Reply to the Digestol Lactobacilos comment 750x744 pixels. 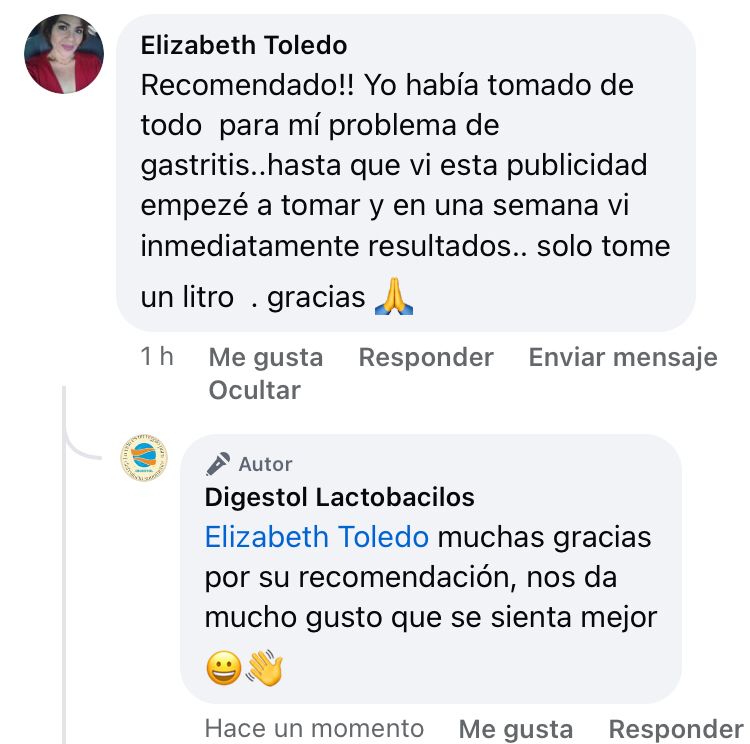click(675, 729)
